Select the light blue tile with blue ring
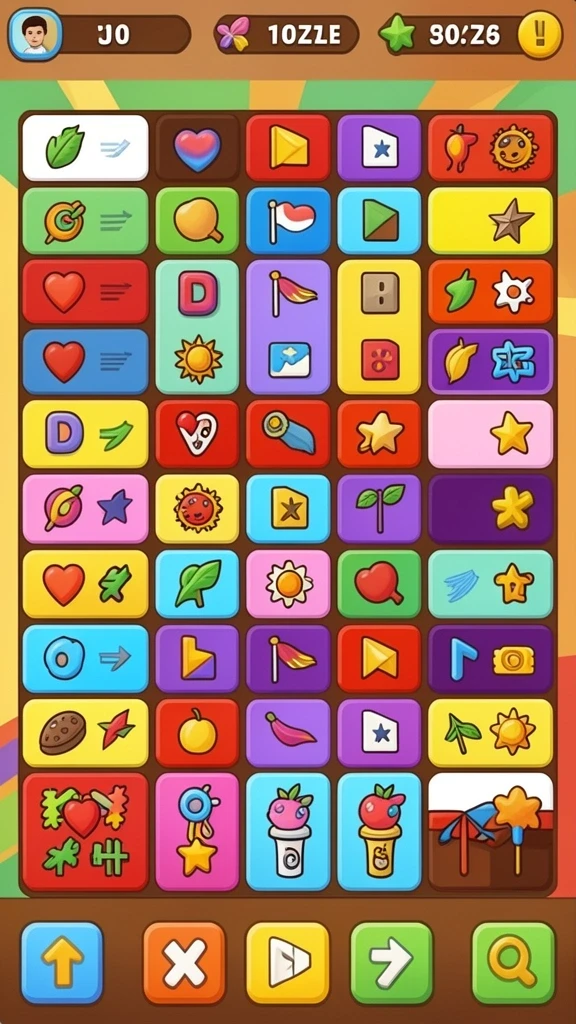The image size is (576, 1024). pos(86,658)
